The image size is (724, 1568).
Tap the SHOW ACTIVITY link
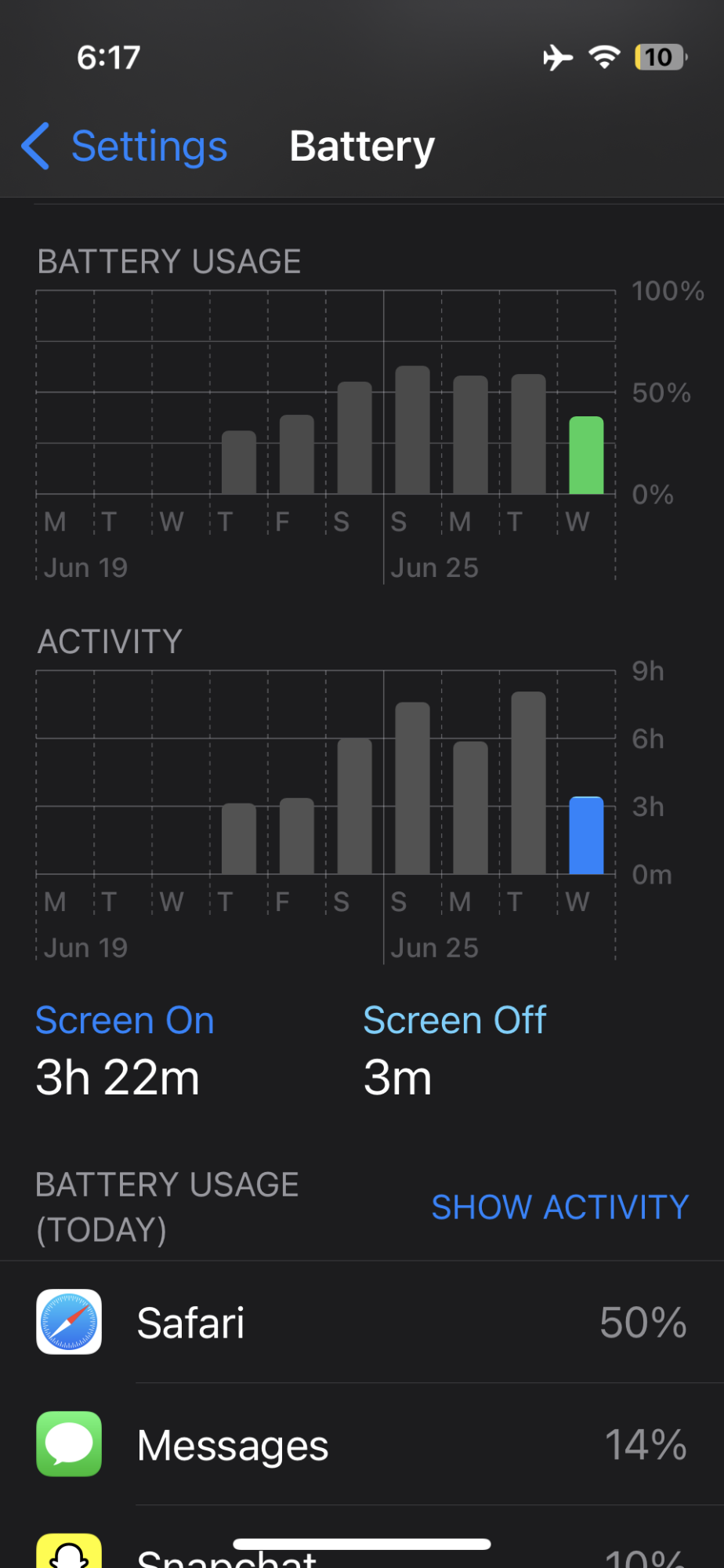[x=559, y=1207]
